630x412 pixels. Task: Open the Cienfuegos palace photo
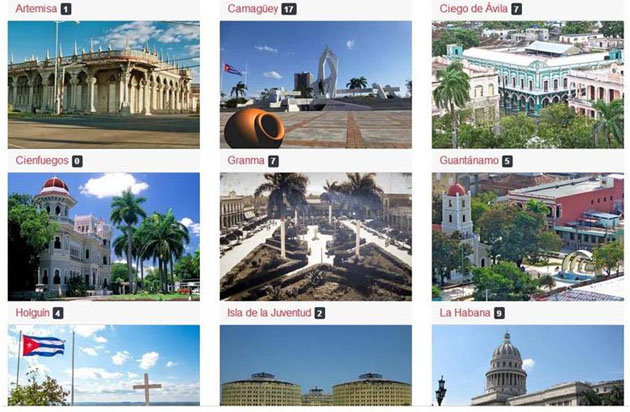103,236
